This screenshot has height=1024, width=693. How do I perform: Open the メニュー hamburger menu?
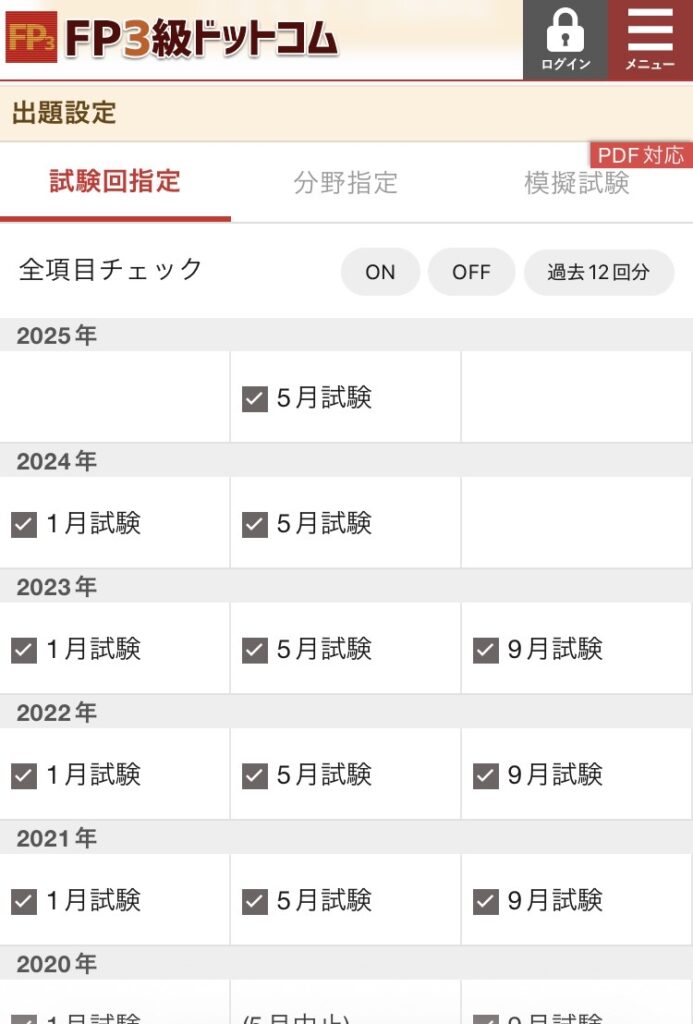click(x=650, y=39)
